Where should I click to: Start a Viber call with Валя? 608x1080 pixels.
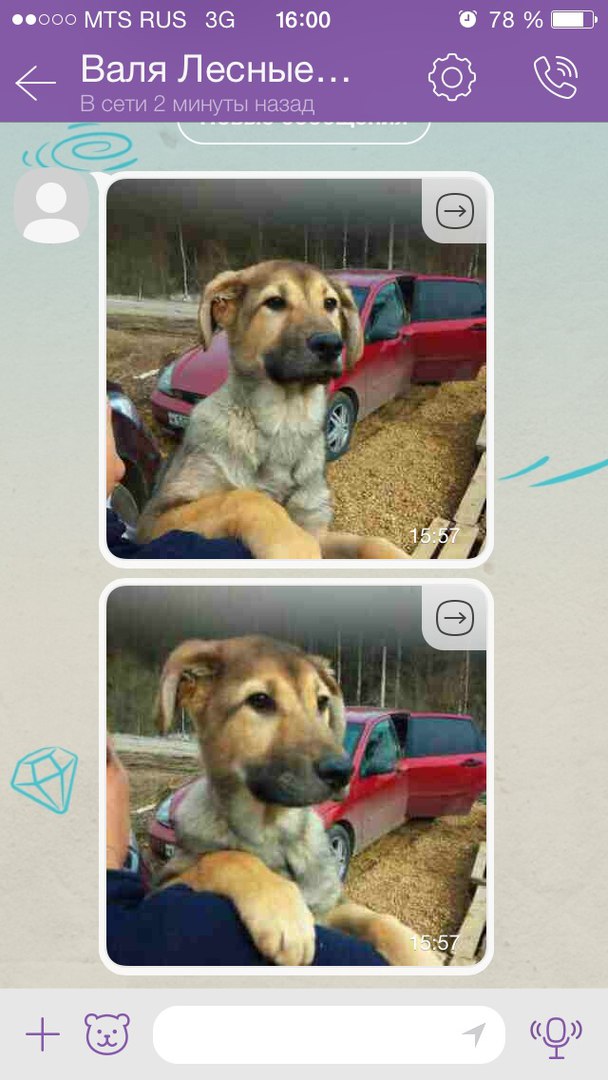(x=555, y=78)
